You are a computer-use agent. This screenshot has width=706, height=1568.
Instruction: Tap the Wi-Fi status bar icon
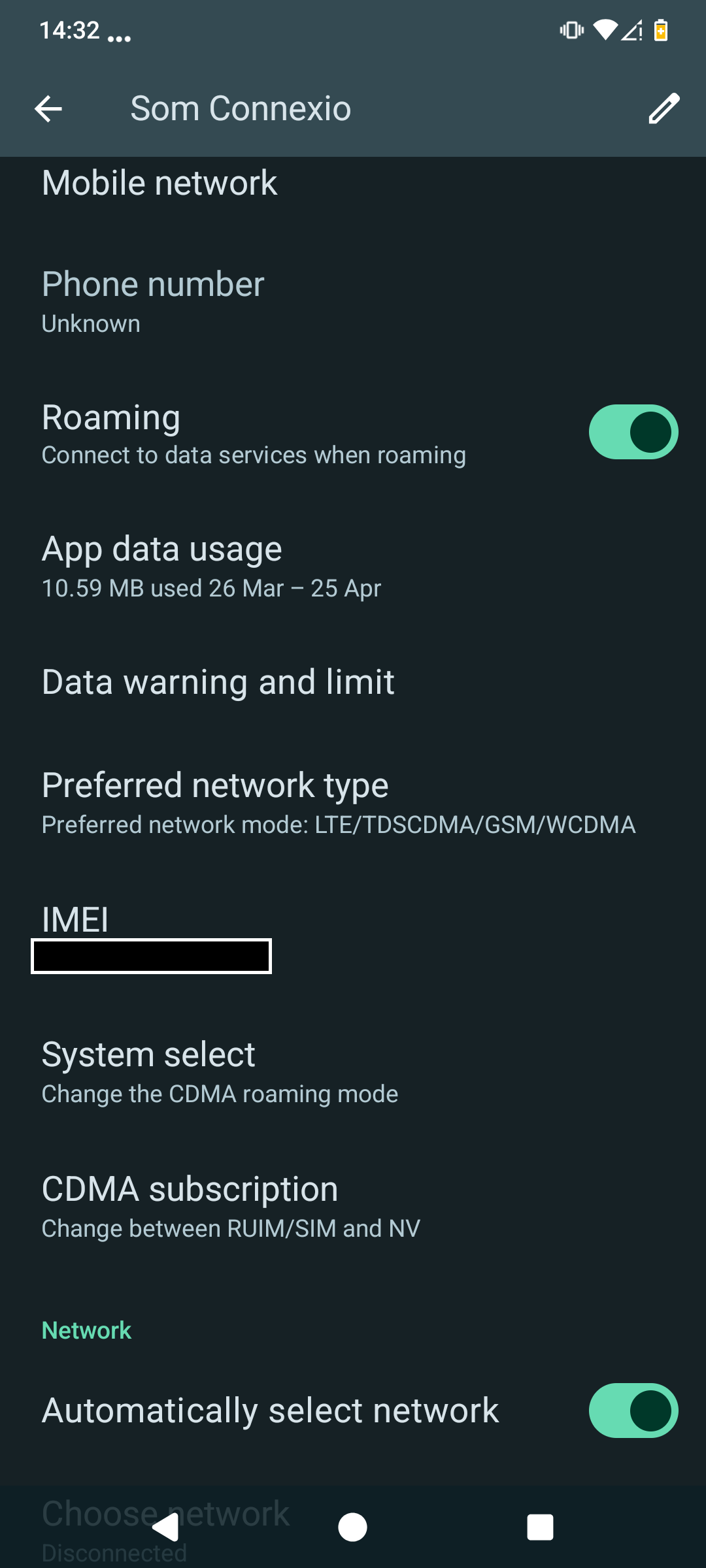point(605,29)
